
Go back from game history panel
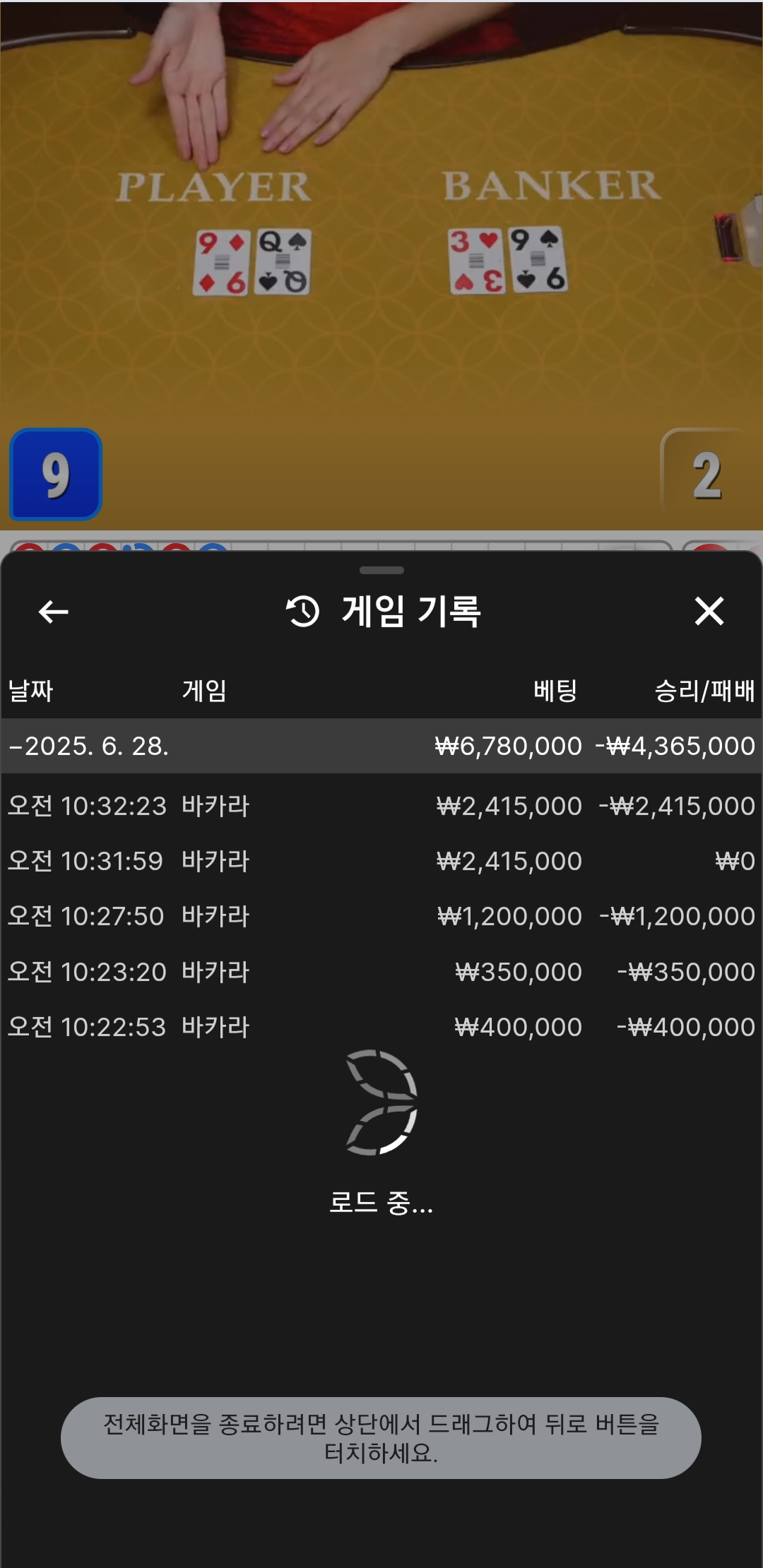53,612
